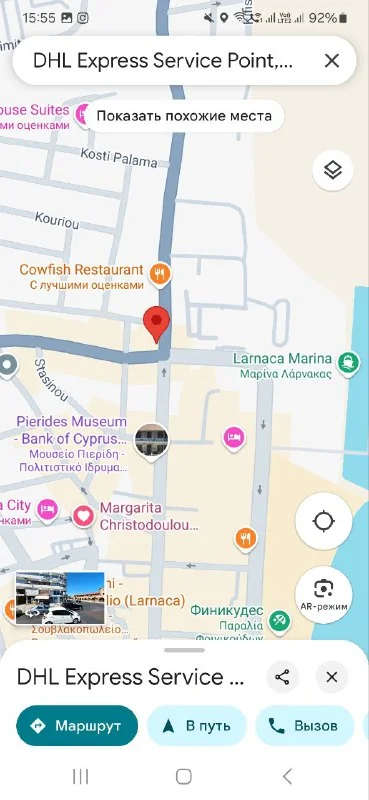Clear the DHL Express search query
Viewport: 369px width, 800px height.
coord(332,61)
